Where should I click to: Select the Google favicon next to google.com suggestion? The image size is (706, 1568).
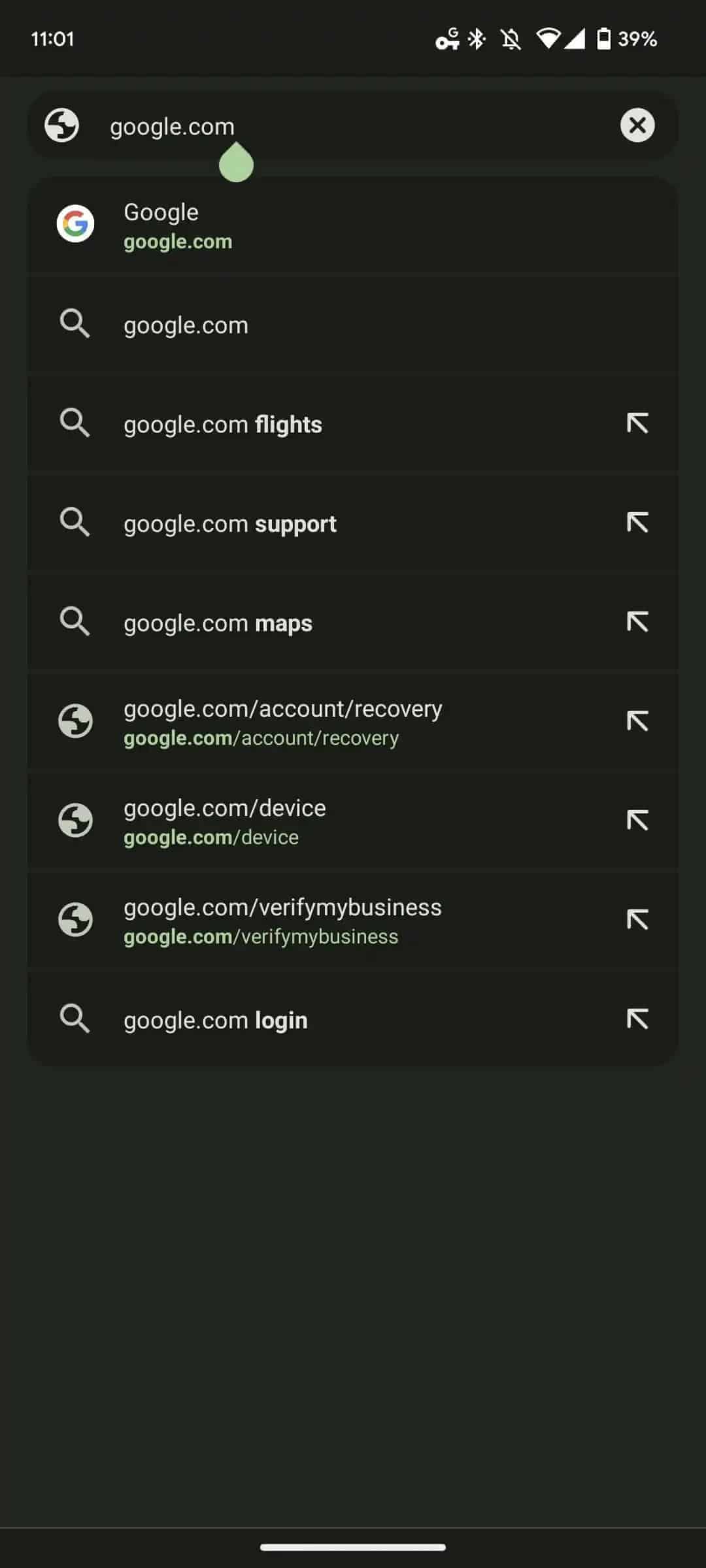[75, 225]
